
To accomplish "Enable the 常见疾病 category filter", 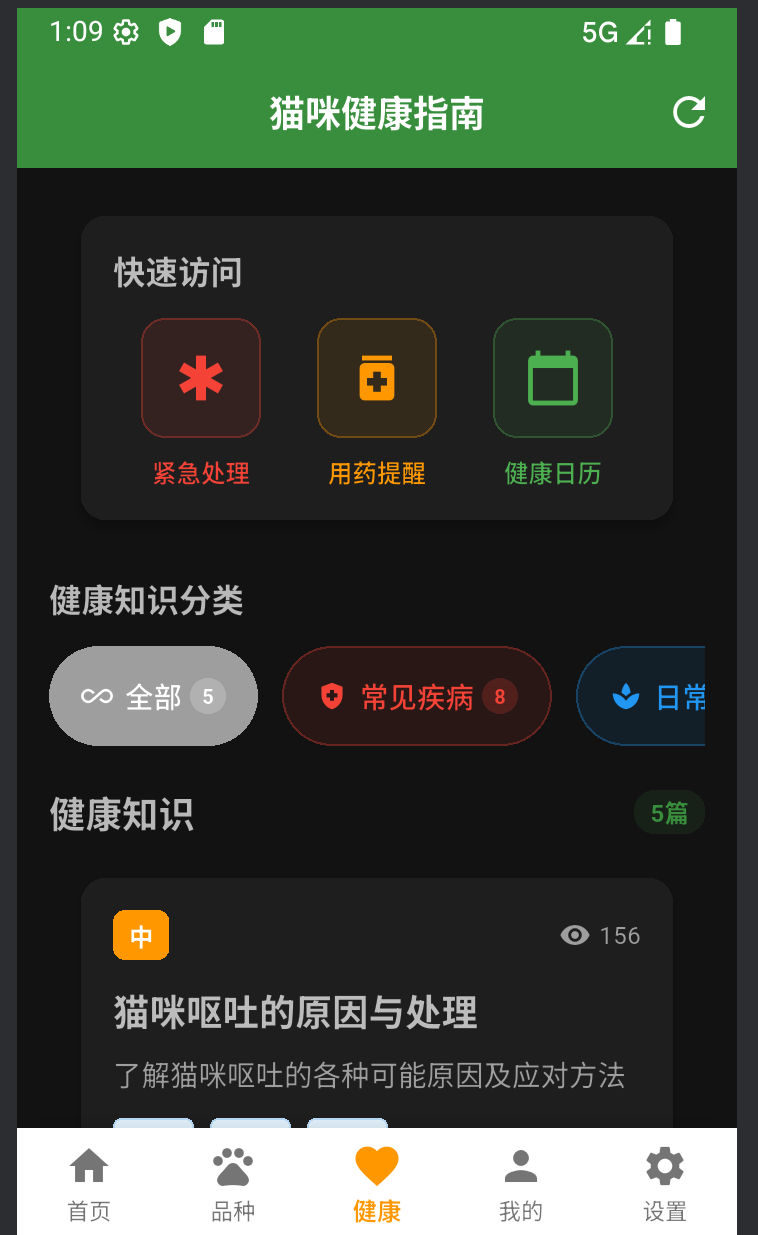I will click(x=416, y=695).
